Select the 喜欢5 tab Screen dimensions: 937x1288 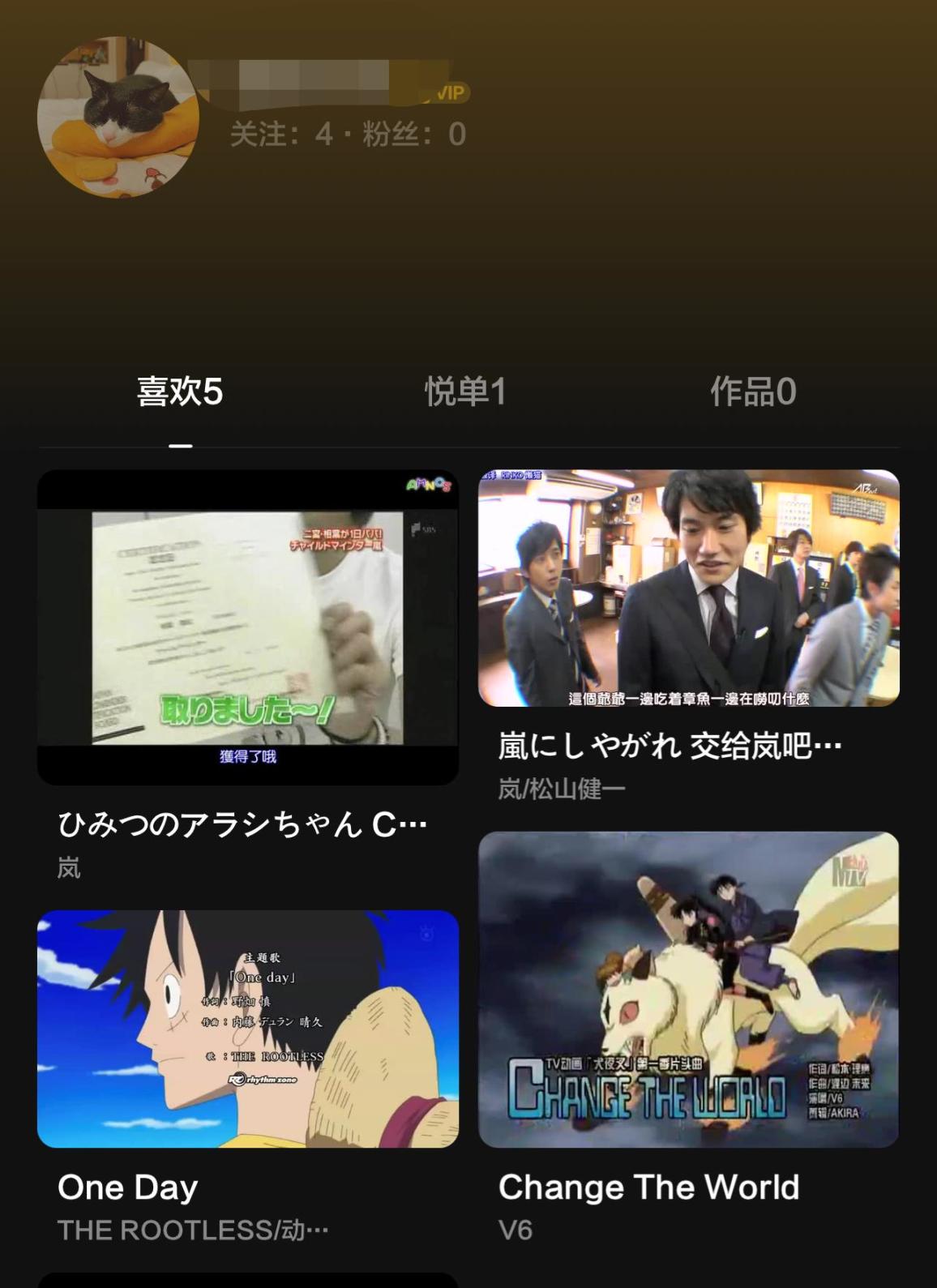[x=180, y=392]
